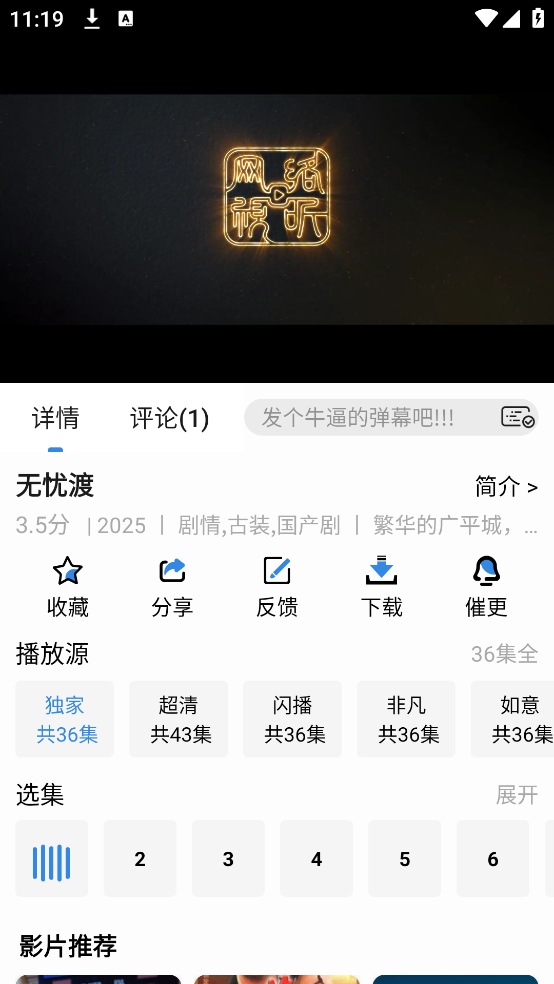Play episode 2

(x=140, y=858)
